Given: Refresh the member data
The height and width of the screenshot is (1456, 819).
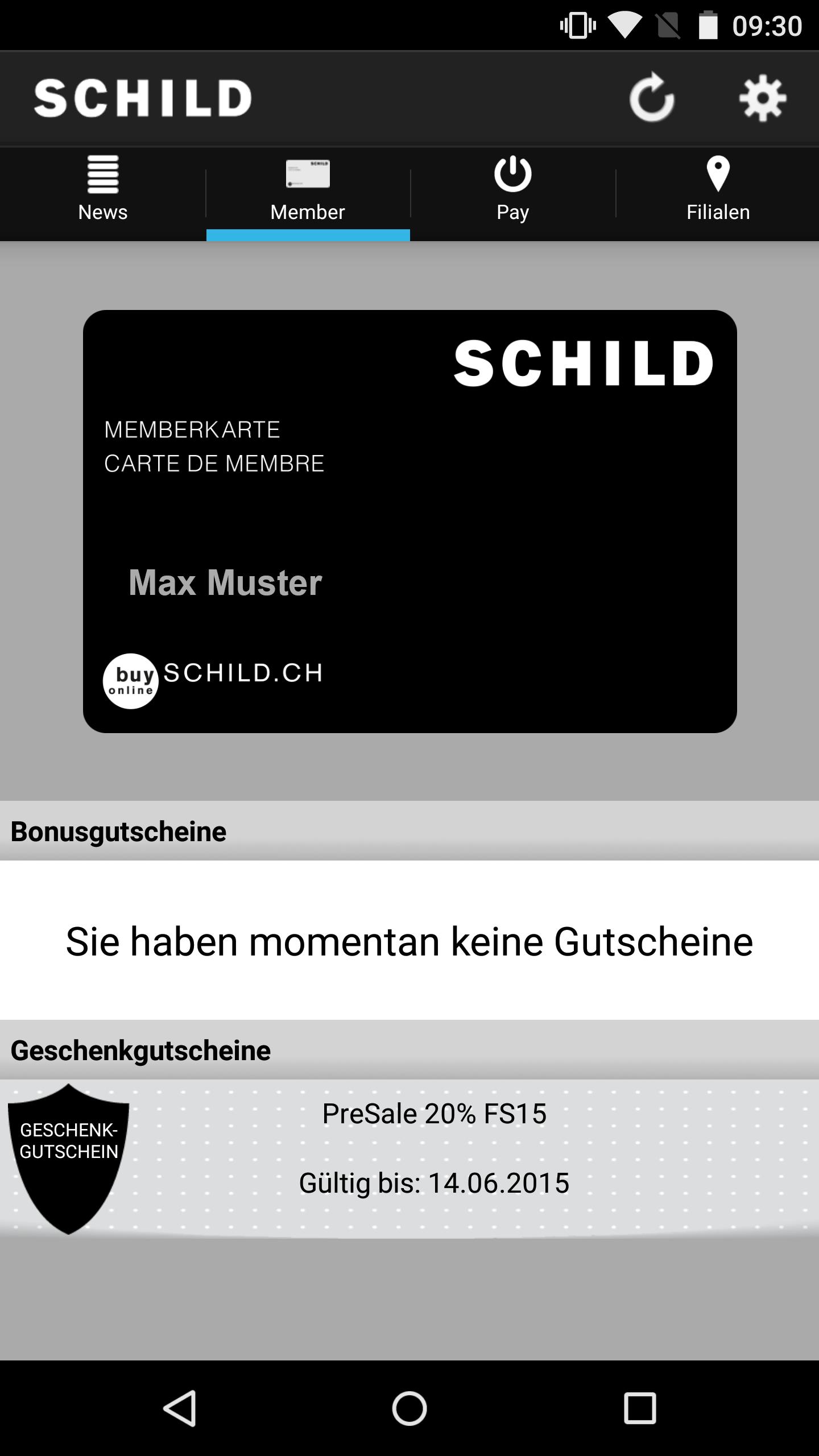Looking at the screenshot, I should 652,98.
